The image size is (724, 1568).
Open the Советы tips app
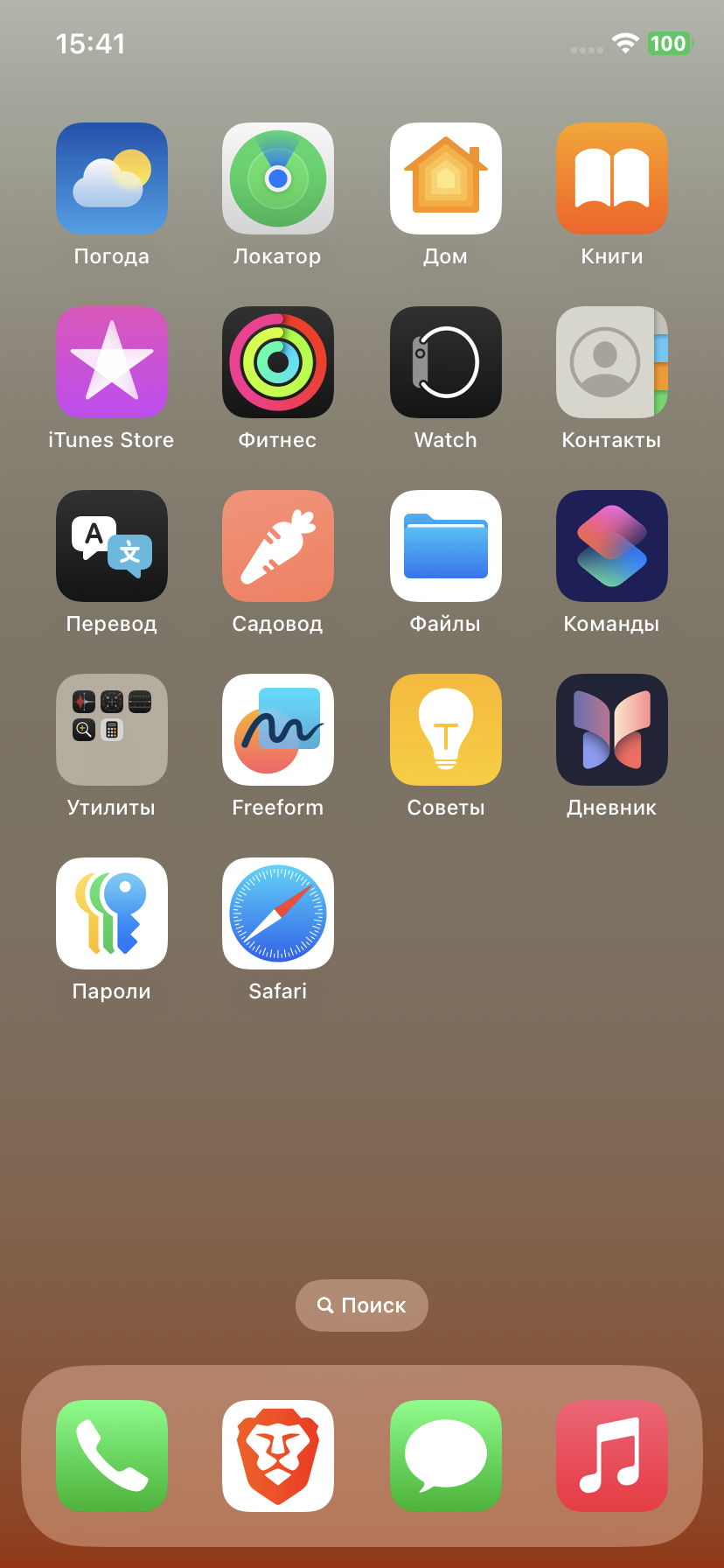(x=446, y=730)
